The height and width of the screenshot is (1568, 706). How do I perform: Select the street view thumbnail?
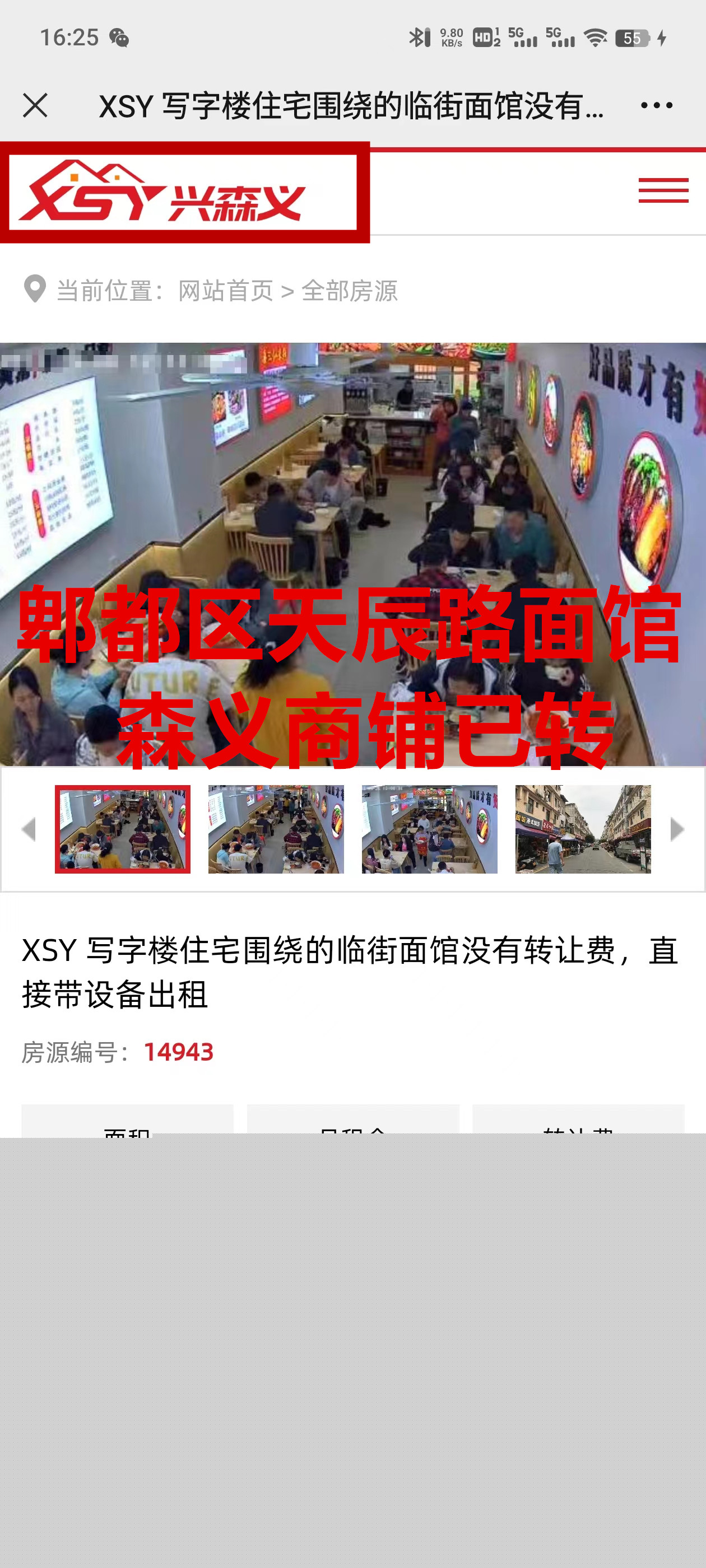pyautogui.click(x=583, y=829)
